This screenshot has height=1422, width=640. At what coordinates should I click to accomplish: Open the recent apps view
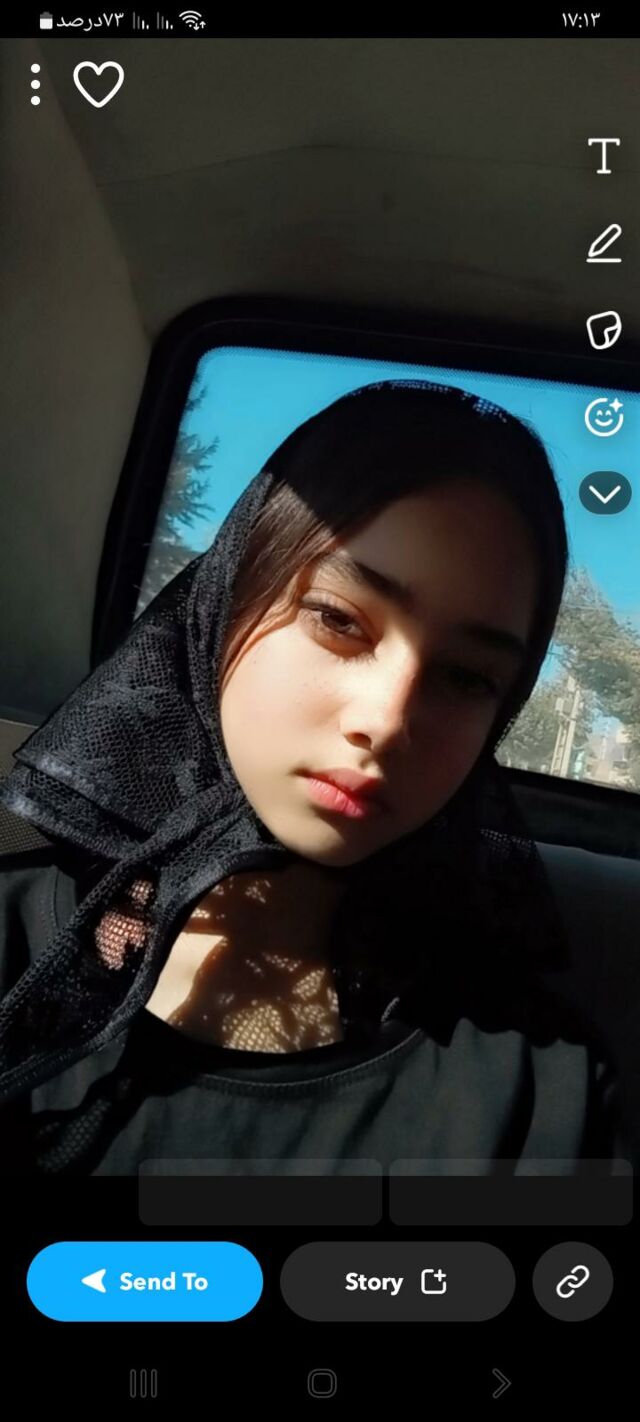tap(143, 1383)
